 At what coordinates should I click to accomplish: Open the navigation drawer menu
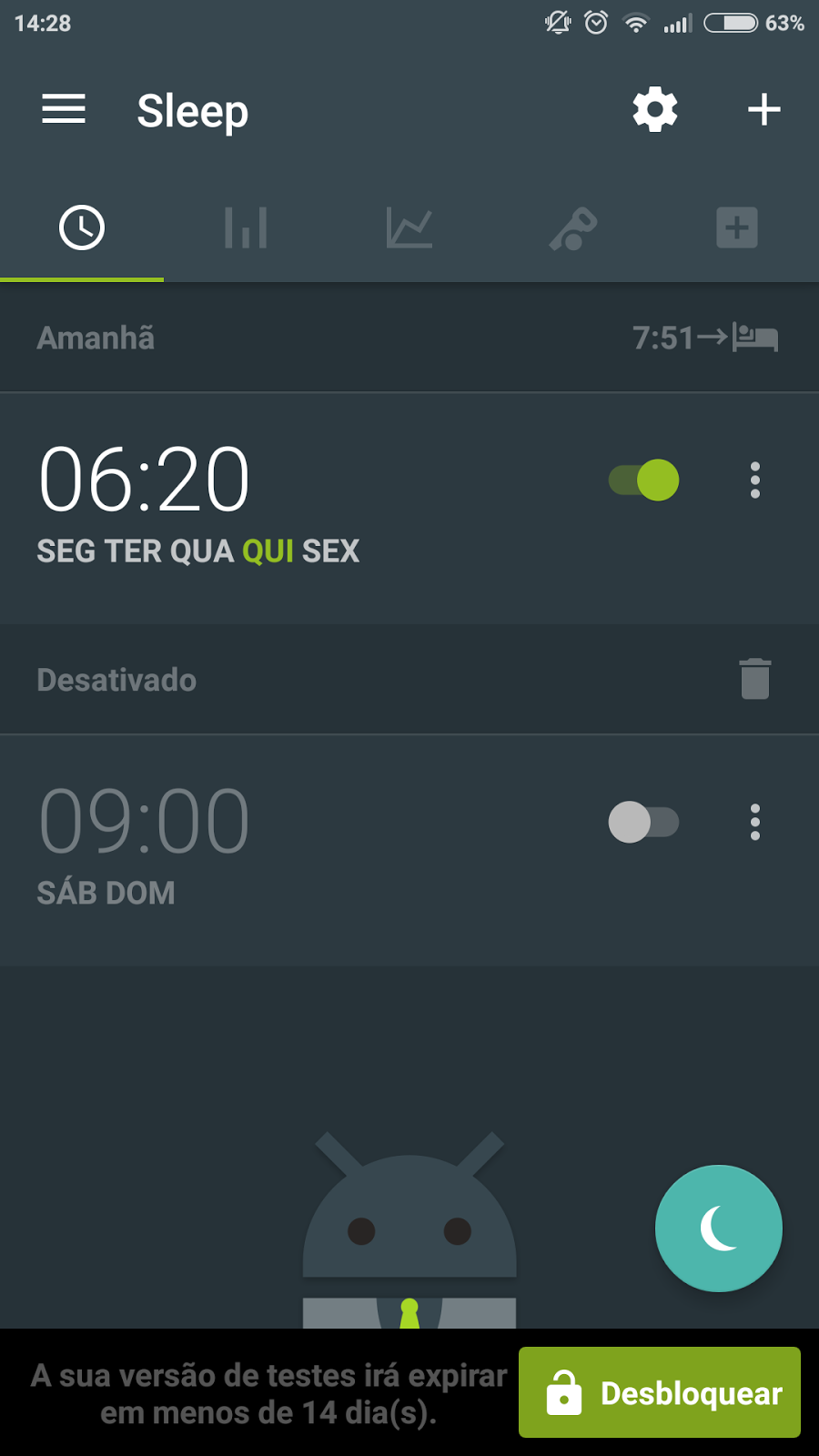63,109
